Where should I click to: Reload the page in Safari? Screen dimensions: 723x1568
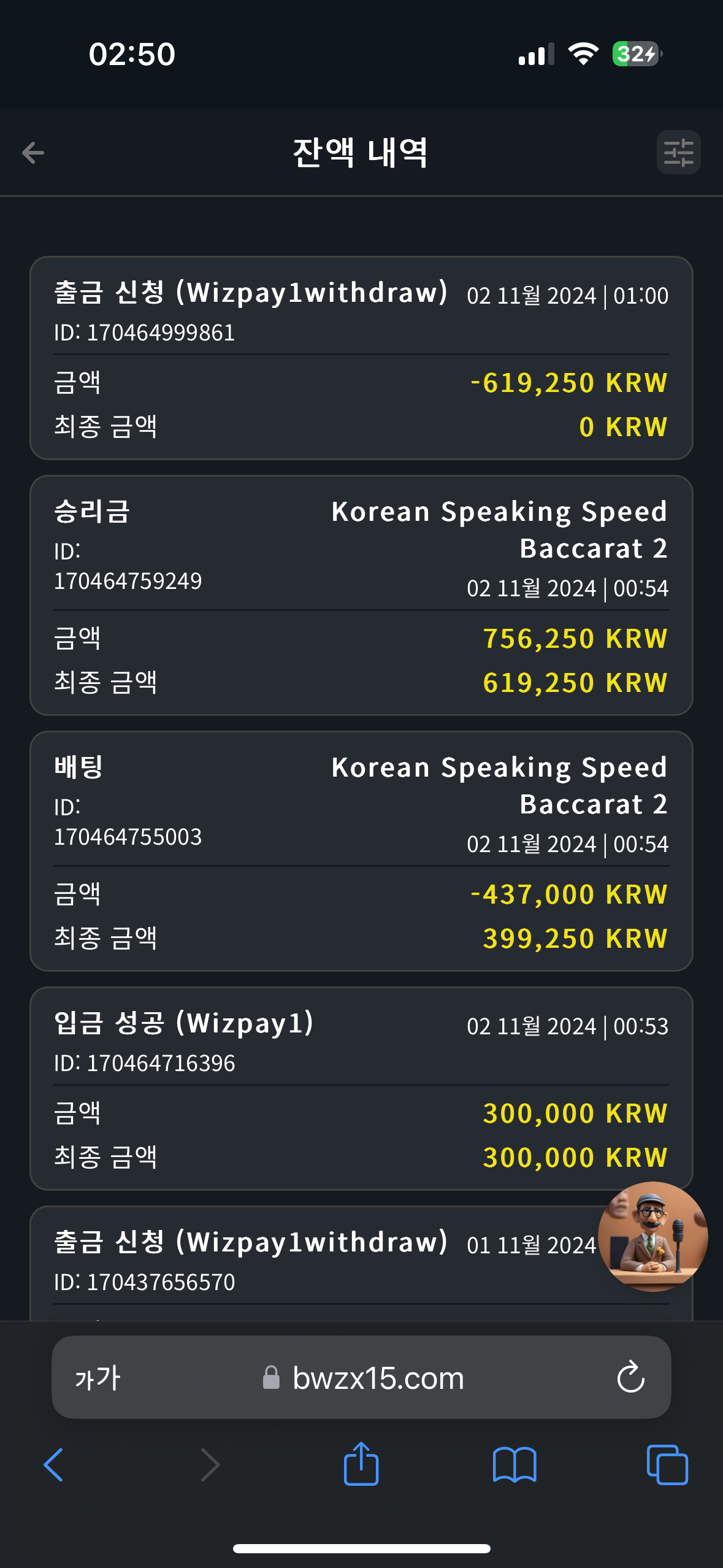coord(630,1378)
